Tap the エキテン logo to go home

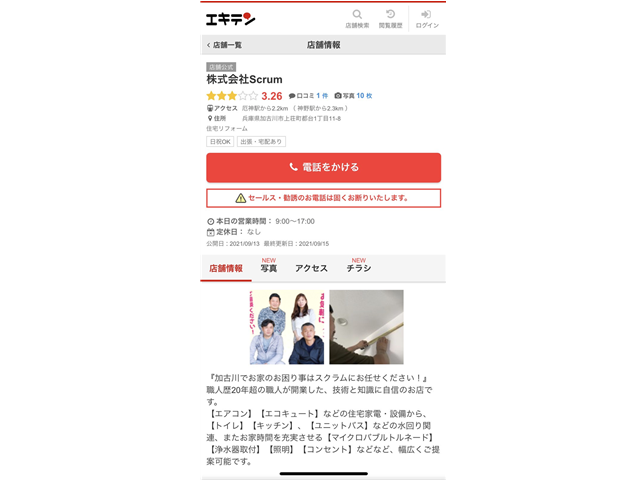230,18
